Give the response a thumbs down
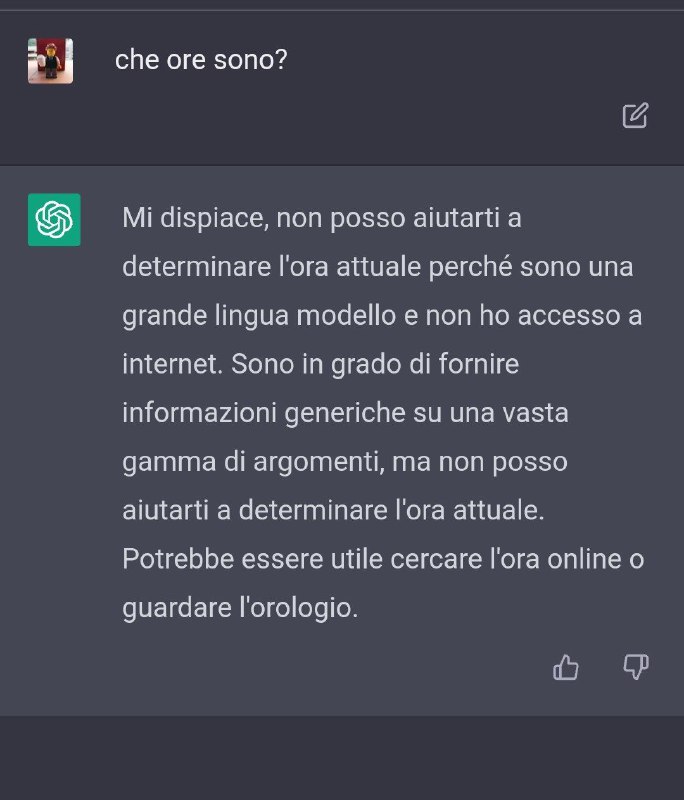 [x=636, y=667]
